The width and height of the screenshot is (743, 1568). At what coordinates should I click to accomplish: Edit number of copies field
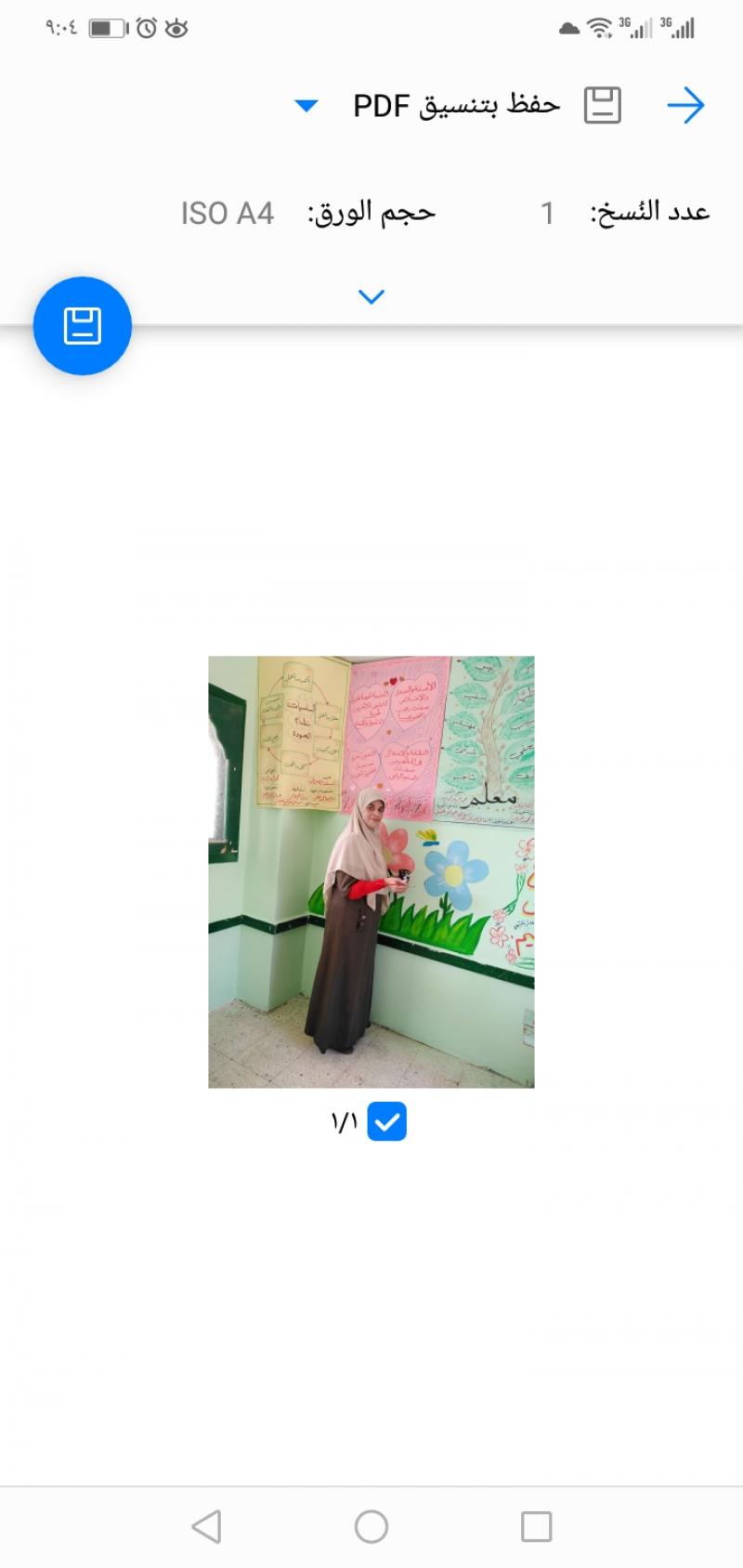pyautogui.click(x=547, y=213)
